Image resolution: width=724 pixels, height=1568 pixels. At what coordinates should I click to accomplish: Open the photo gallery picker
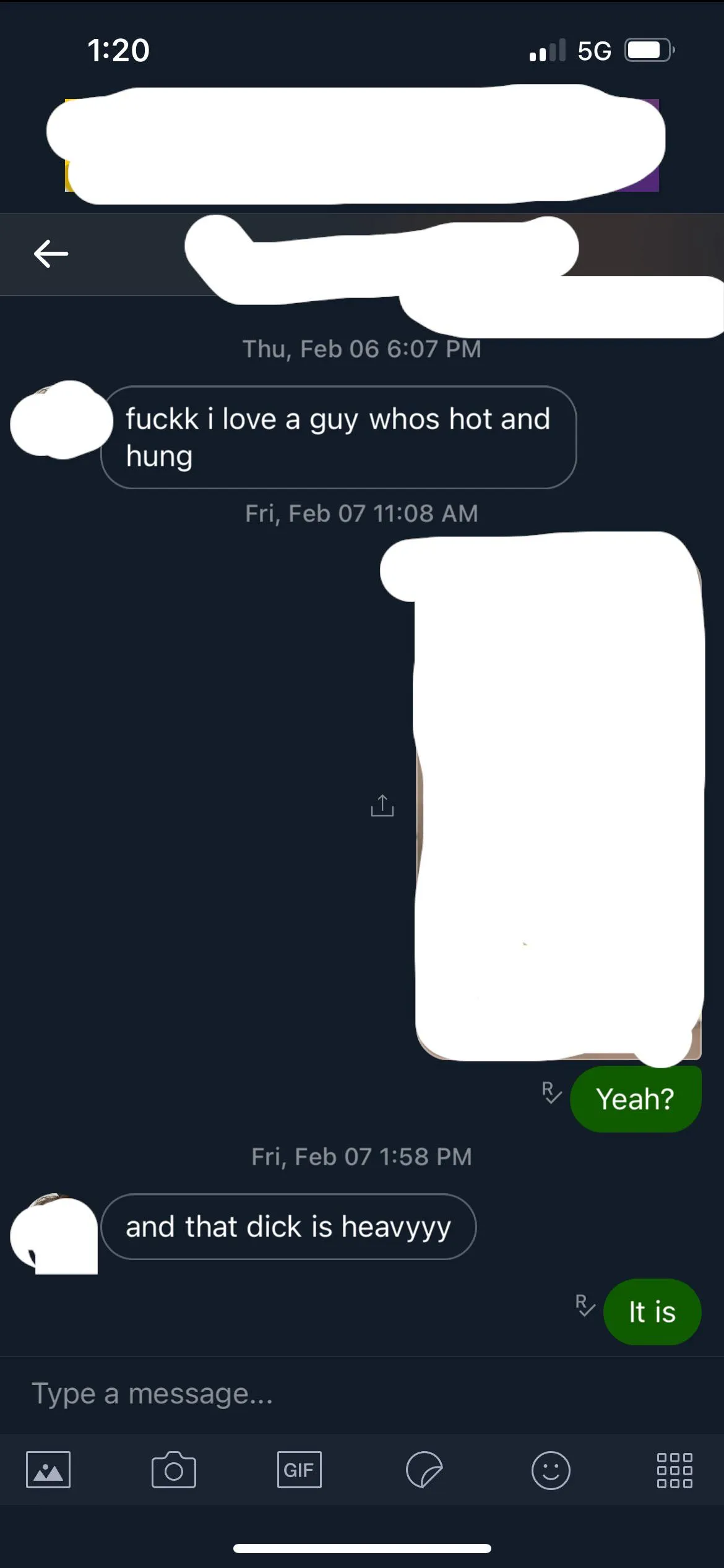pyautogui.click(x=48, y=1470)
